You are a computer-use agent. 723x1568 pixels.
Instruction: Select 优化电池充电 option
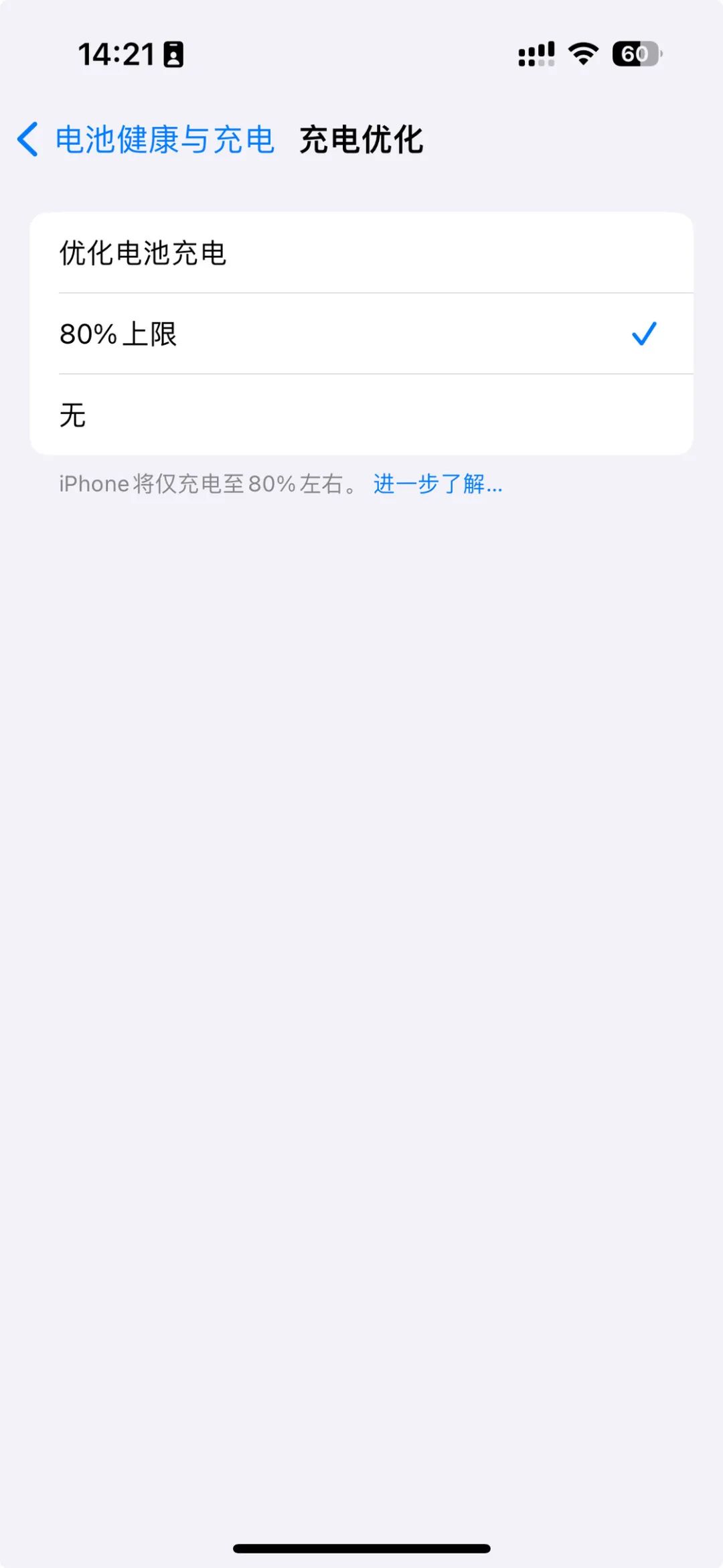click(x=360, y=253)
